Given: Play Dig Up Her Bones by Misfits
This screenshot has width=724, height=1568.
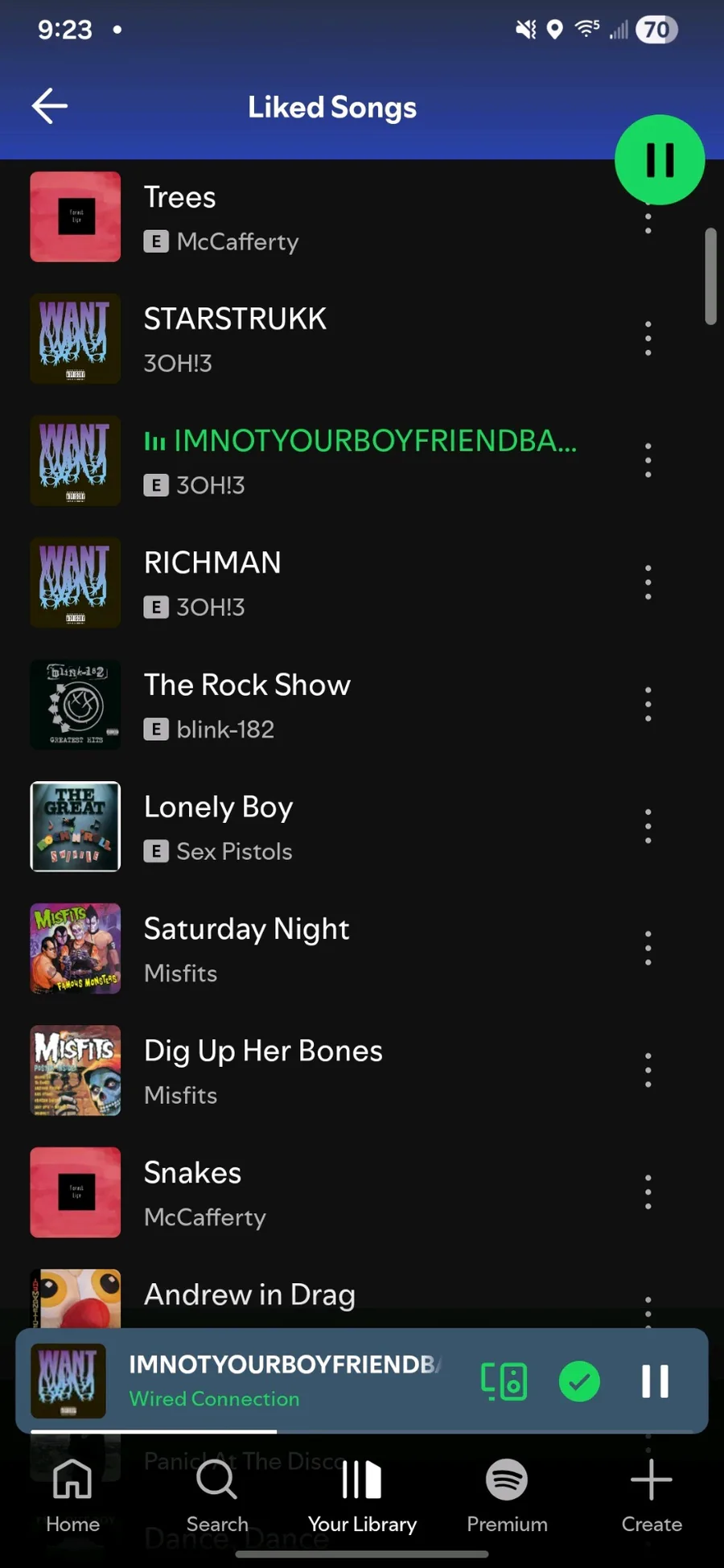Looking at the screenshot, I should tap(322, 1071).
